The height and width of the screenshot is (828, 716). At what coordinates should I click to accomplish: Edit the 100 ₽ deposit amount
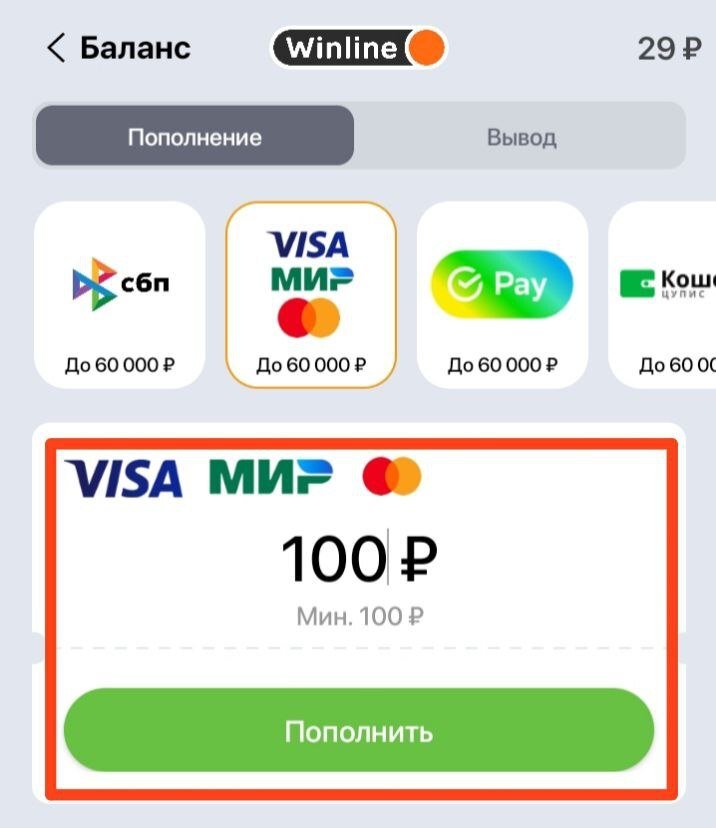point(358,558)
